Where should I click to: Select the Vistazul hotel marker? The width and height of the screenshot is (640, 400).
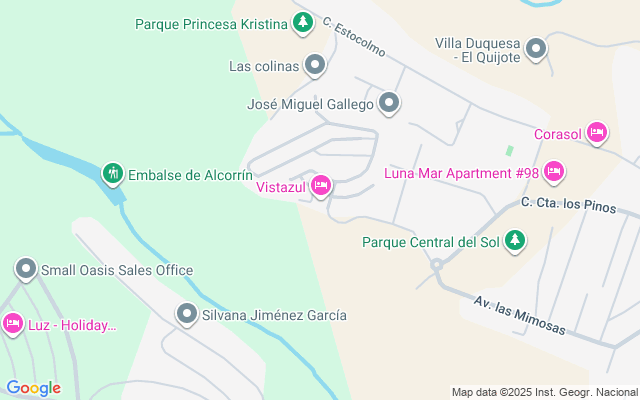[321, 186]
